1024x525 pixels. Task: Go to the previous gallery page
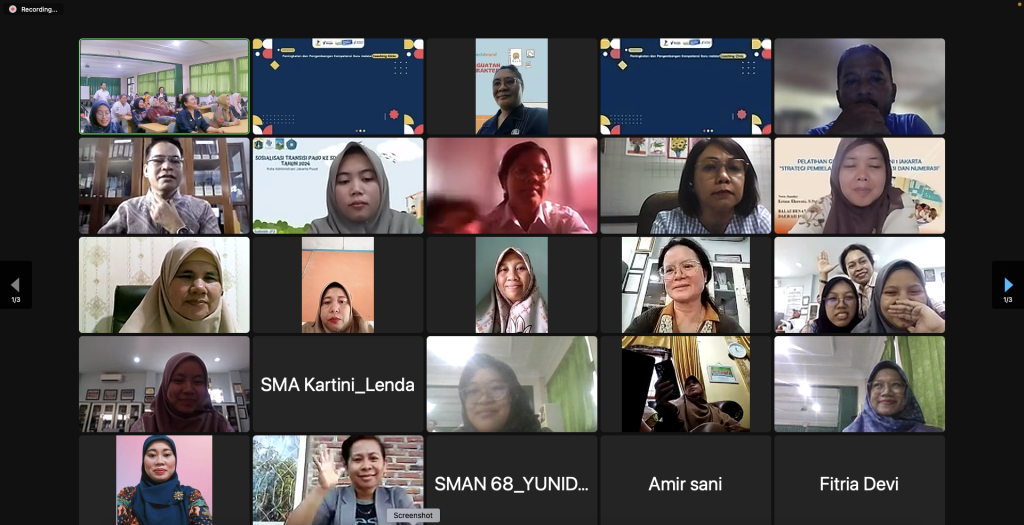[15, 285]
